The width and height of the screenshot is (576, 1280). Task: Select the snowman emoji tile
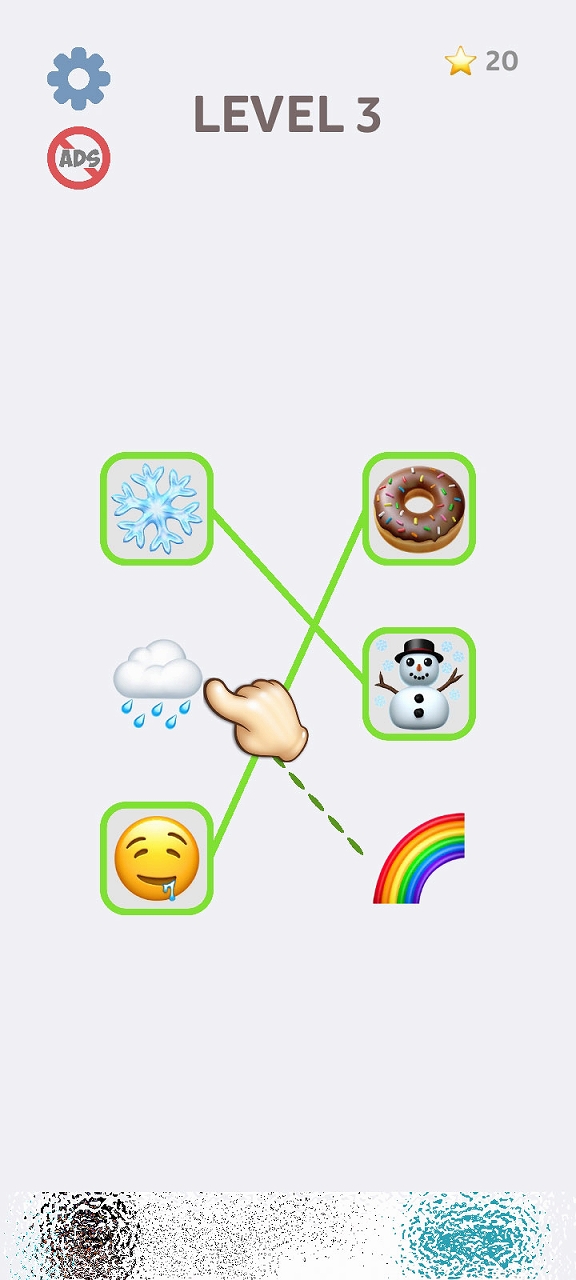pos(419,684)
